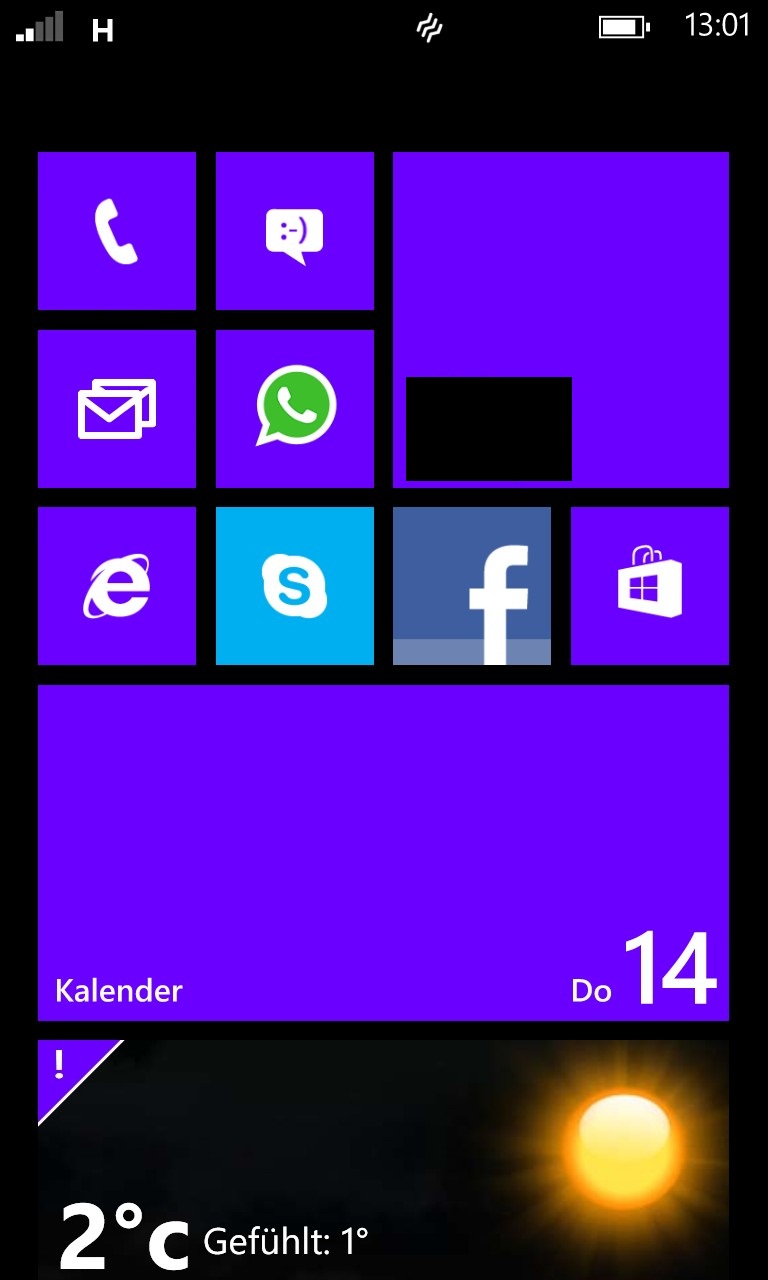Open the email inbox tile
Viewport: 768px width, 1280px height.
click(117, 409)
